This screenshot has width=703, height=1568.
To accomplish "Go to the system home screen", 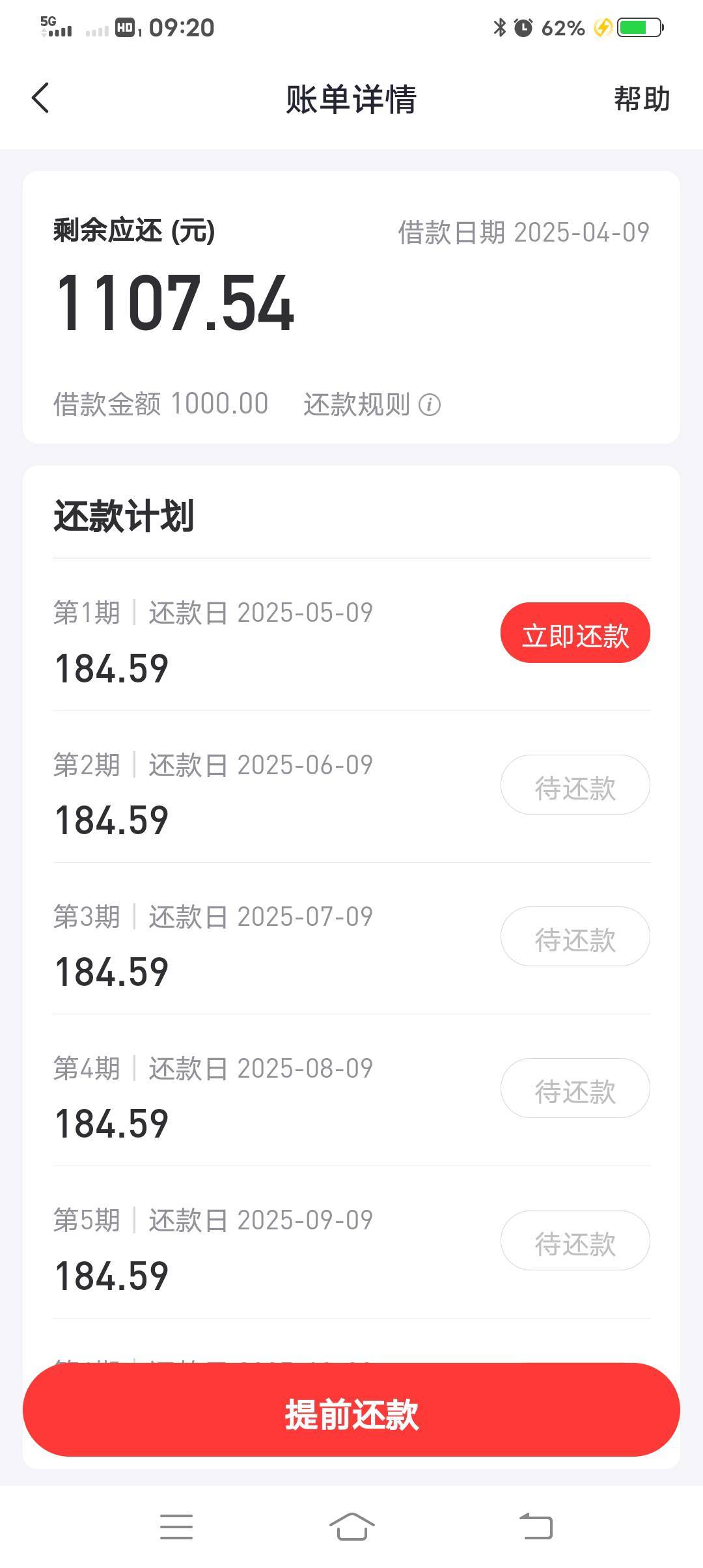I will (351, 1526).
